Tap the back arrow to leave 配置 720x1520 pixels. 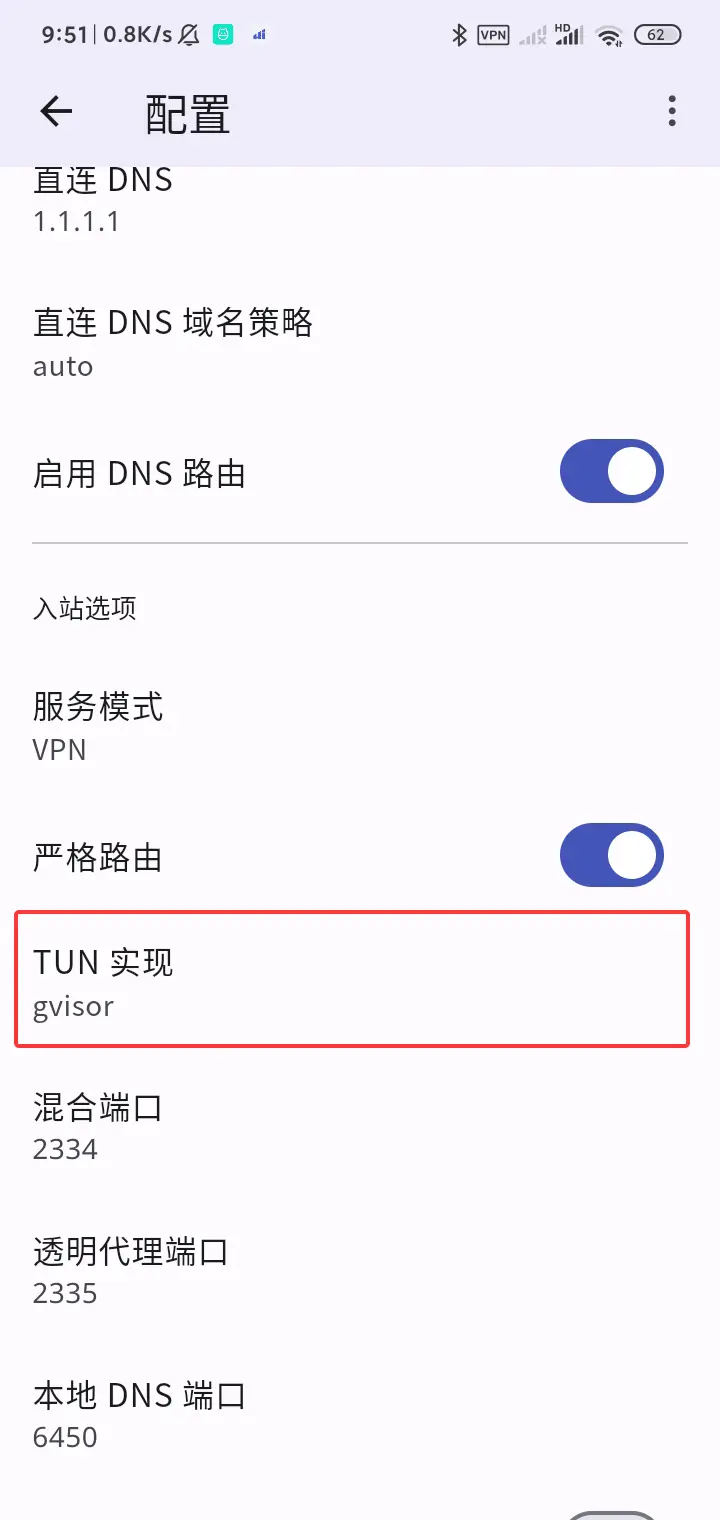click(56, 112)
